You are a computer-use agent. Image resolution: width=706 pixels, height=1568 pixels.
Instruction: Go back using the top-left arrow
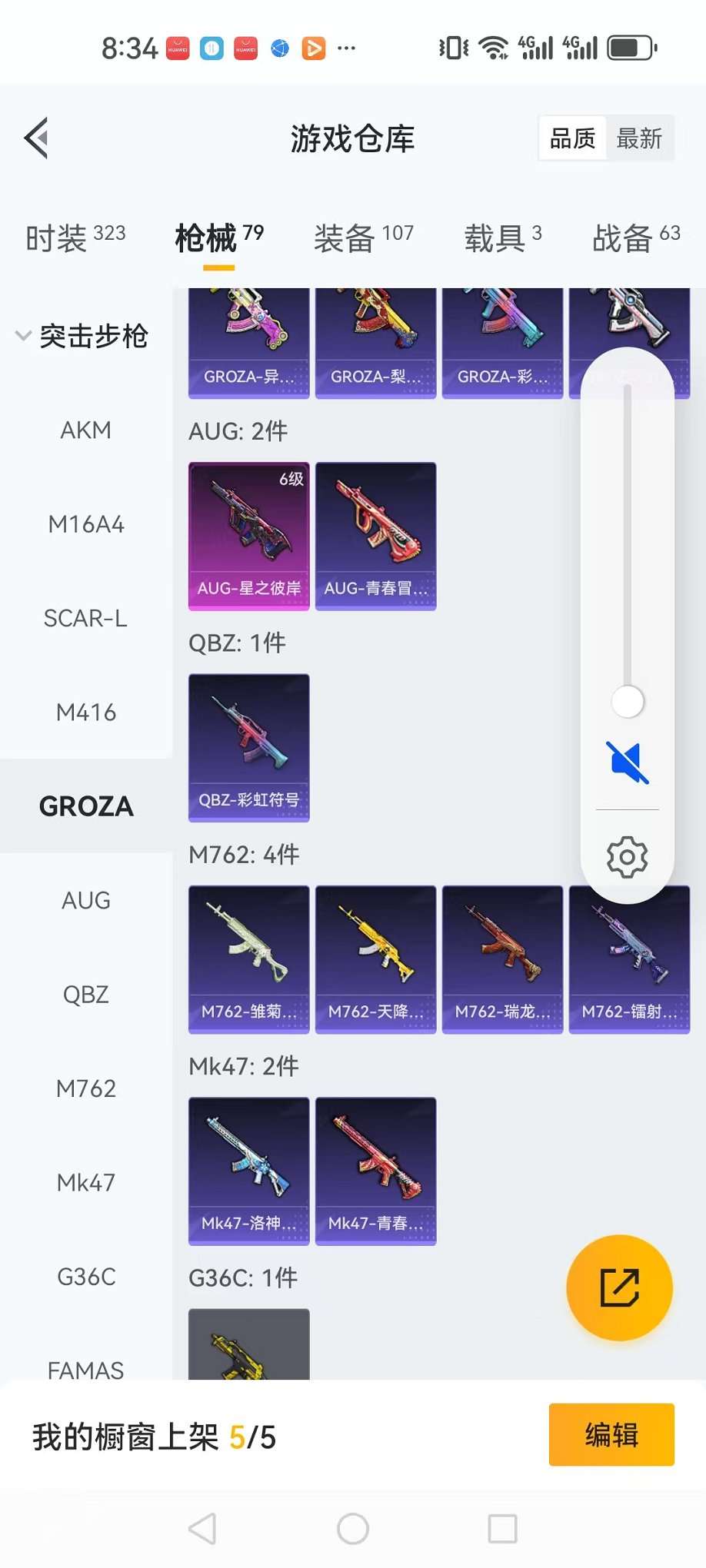37,138
